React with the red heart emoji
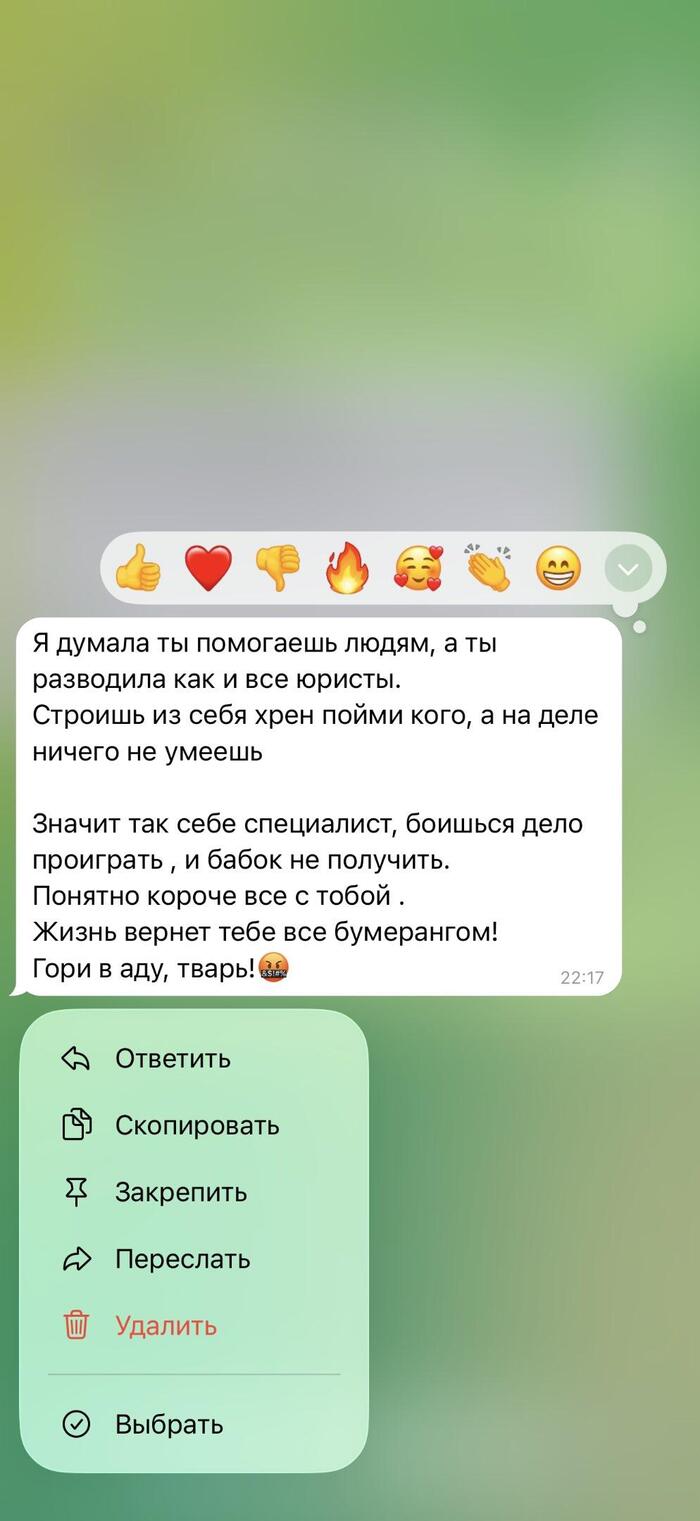The height and width of the screenshot is (1521, 700). (208, 569)
